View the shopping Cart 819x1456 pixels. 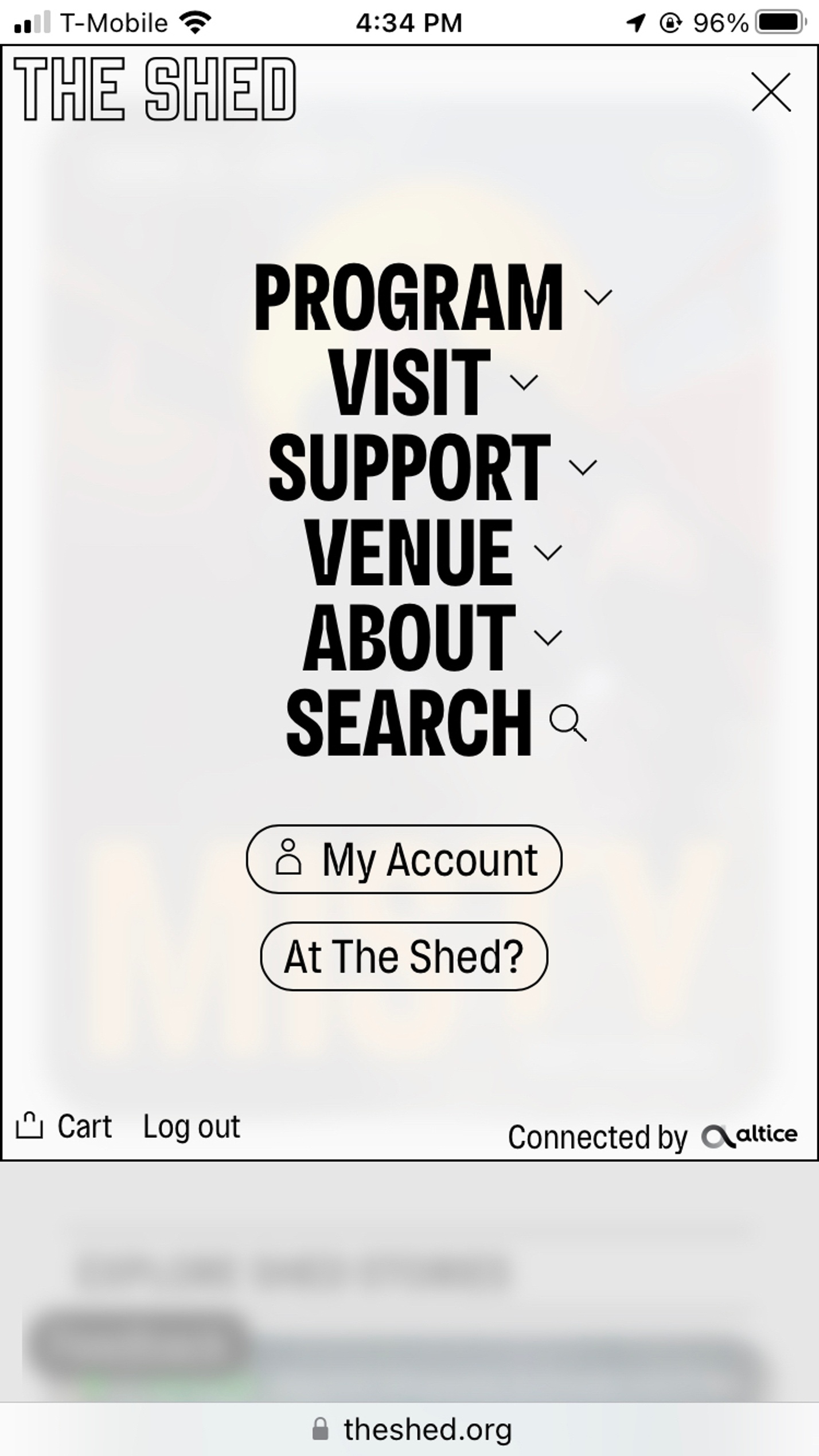pos(63,1126)
